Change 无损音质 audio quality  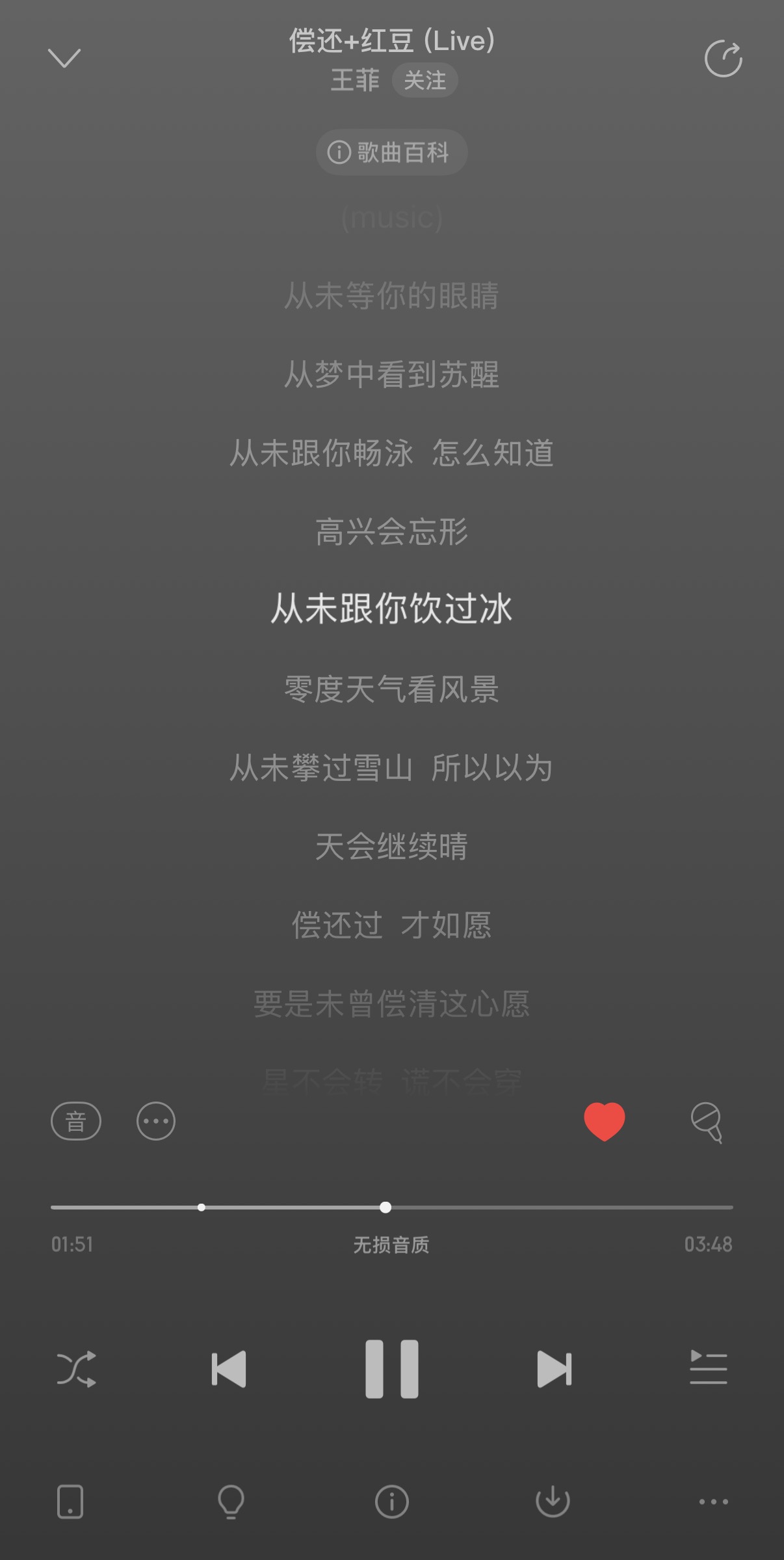click(x=391, y=1245)
